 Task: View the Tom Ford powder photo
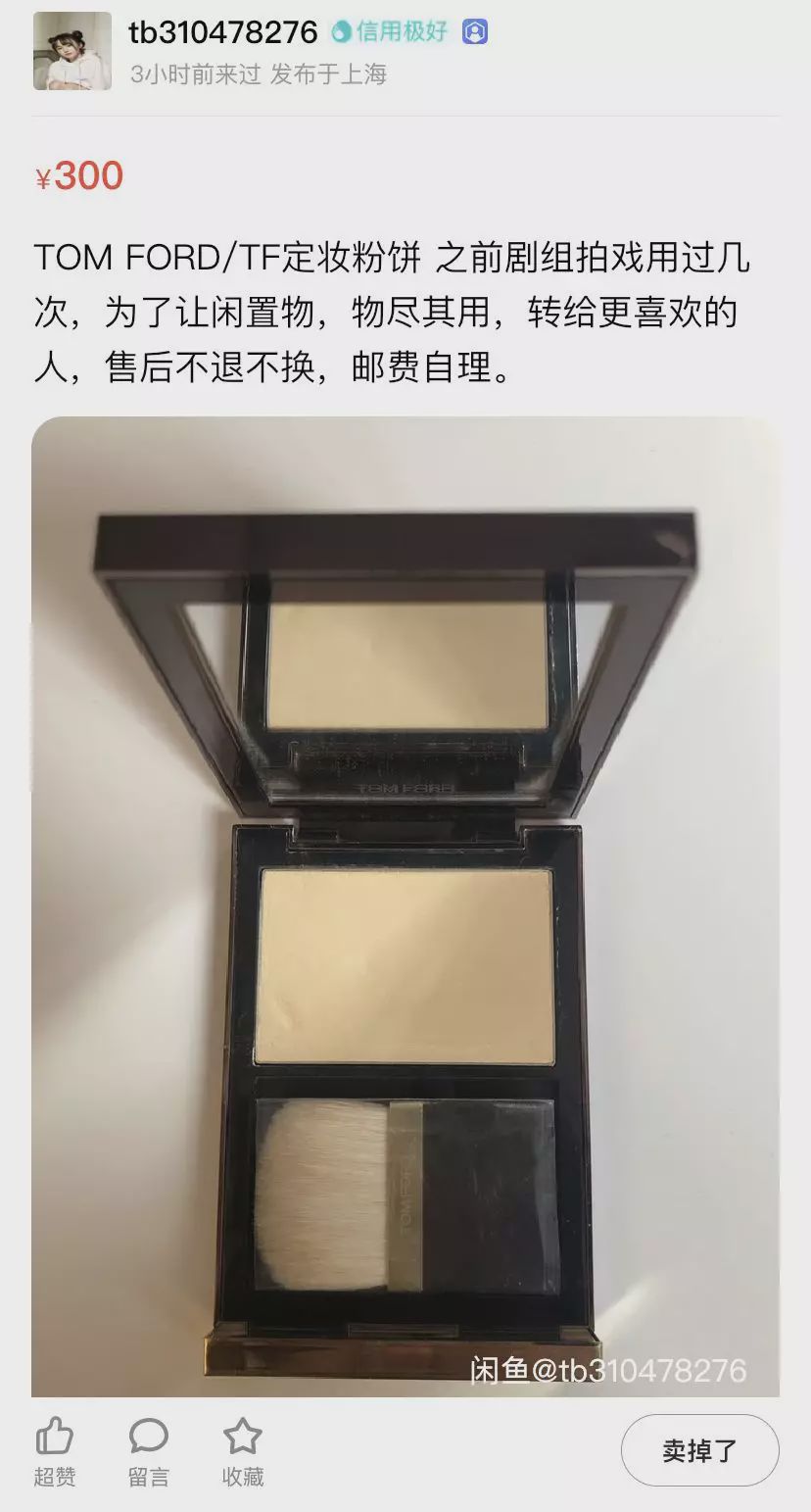pos(405,905)
